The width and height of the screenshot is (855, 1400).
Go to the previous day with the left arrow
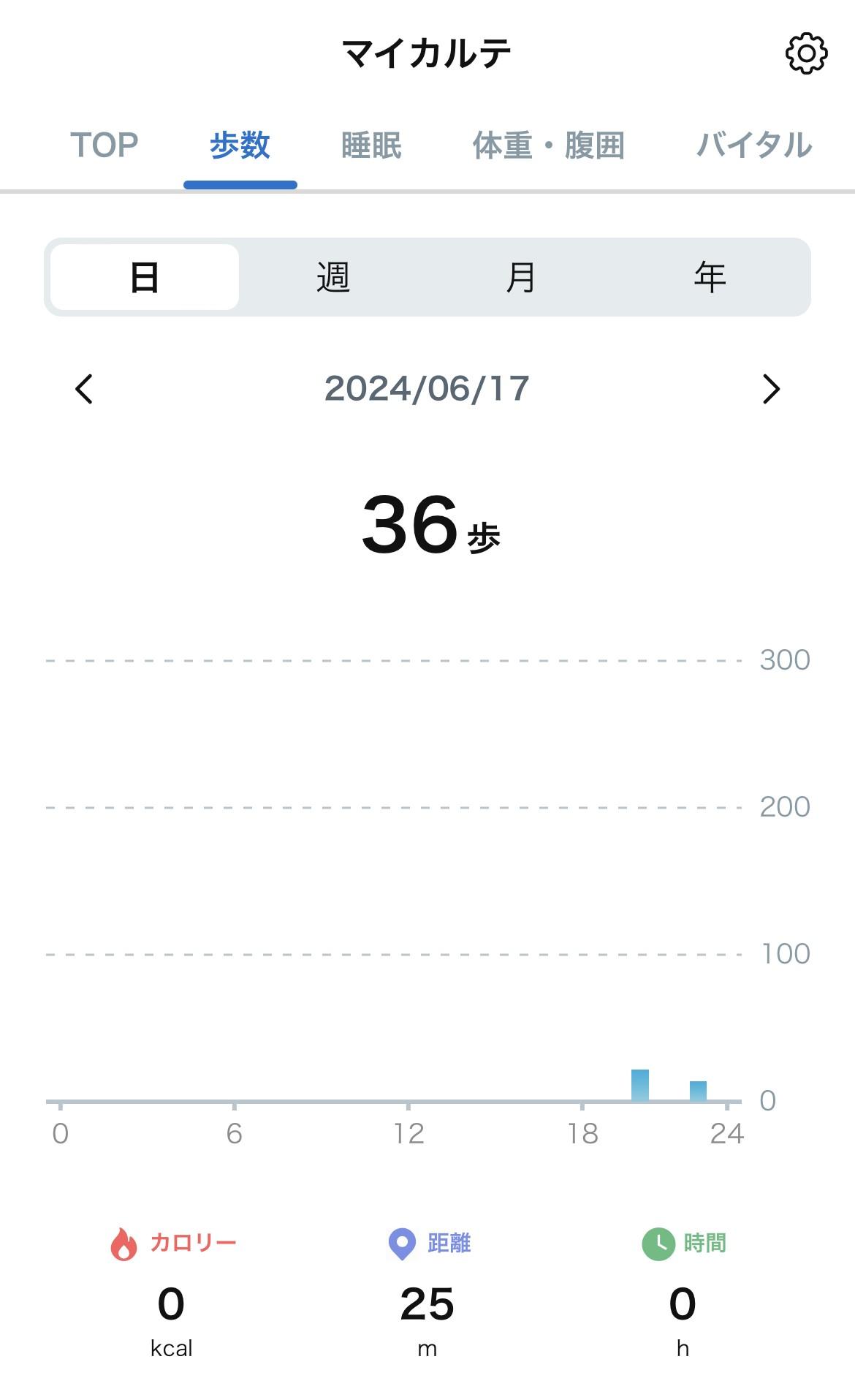point(84,388)
